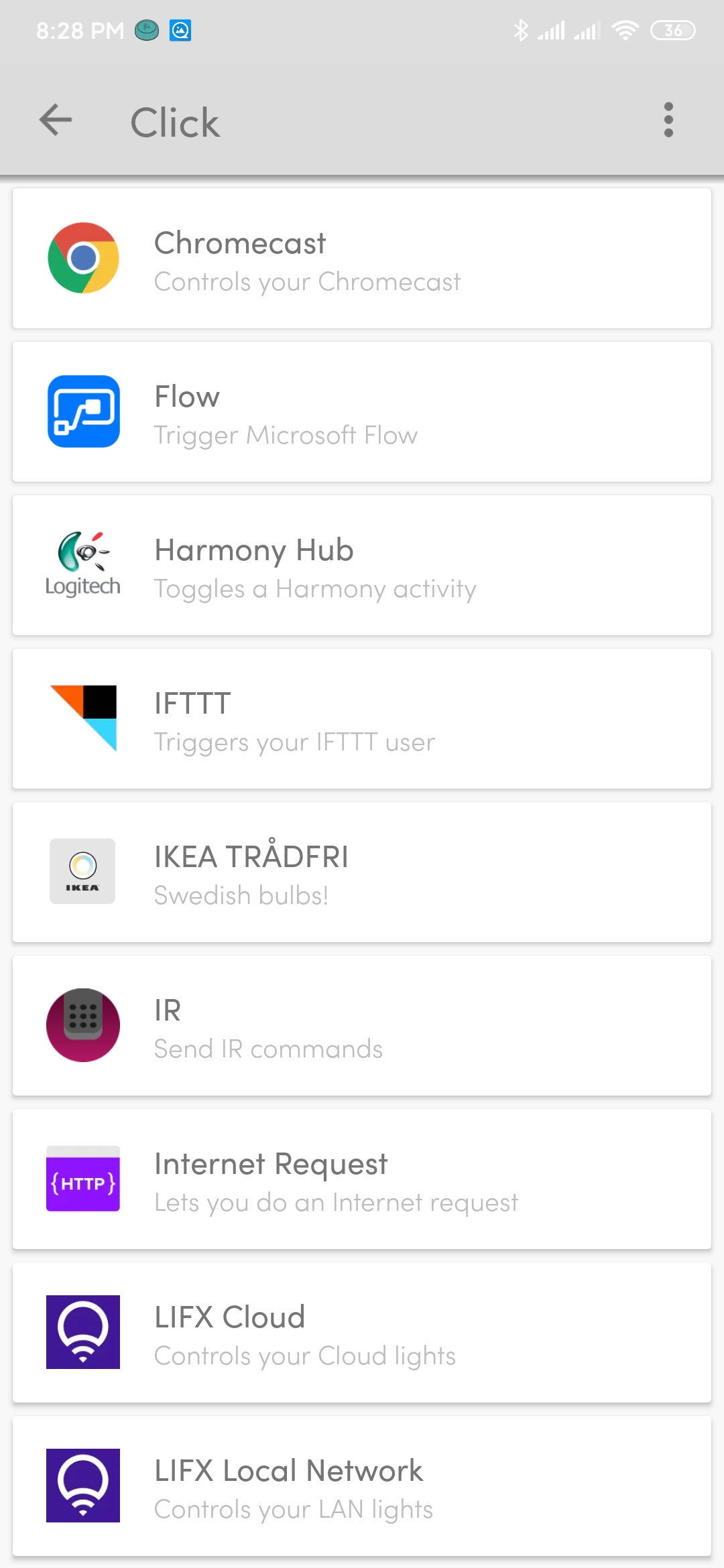The width and height of the screenshot is (724, 1568).
Task: Click the Logitech Harmony Hub logo
Action: pyautogui.click(x=82, y=565)
